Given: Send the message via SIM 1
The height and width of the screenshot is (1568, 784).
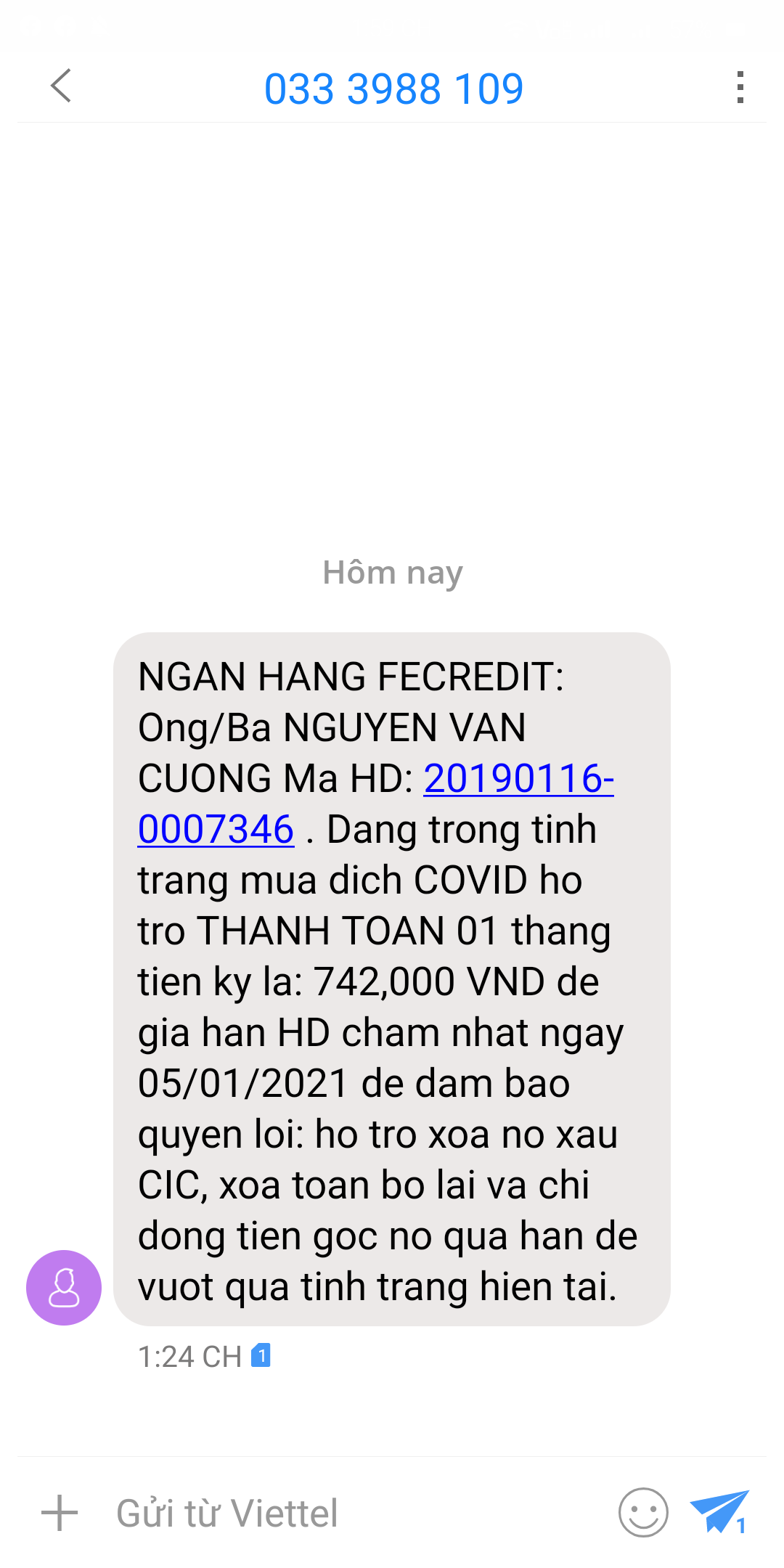Looking at the screenshot, I should click(719, 1512).
